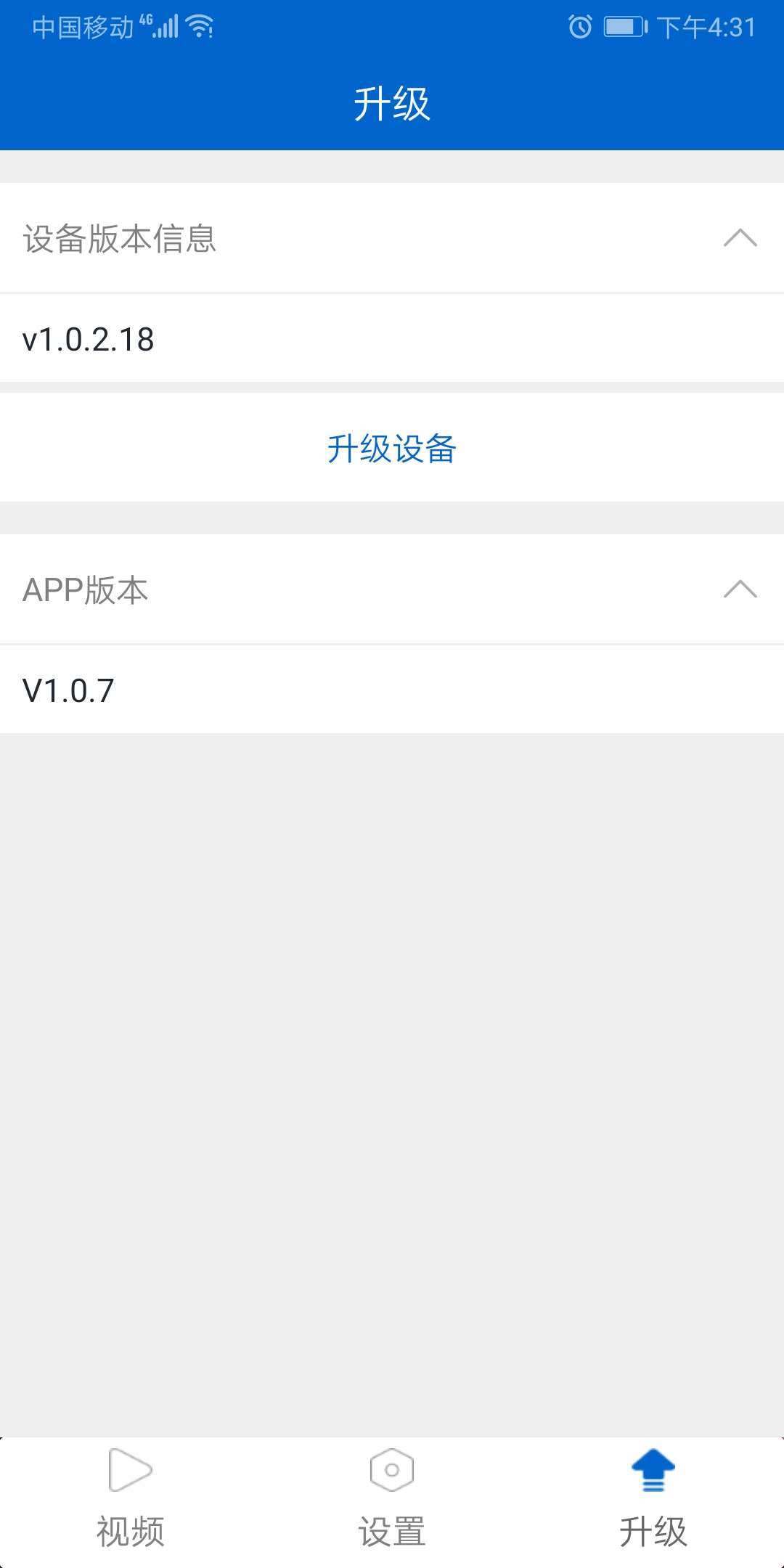Select the 视频 play icon in bottom navigation
This screenshot has height=1568, width=784.
click(x=131, y=1470)
